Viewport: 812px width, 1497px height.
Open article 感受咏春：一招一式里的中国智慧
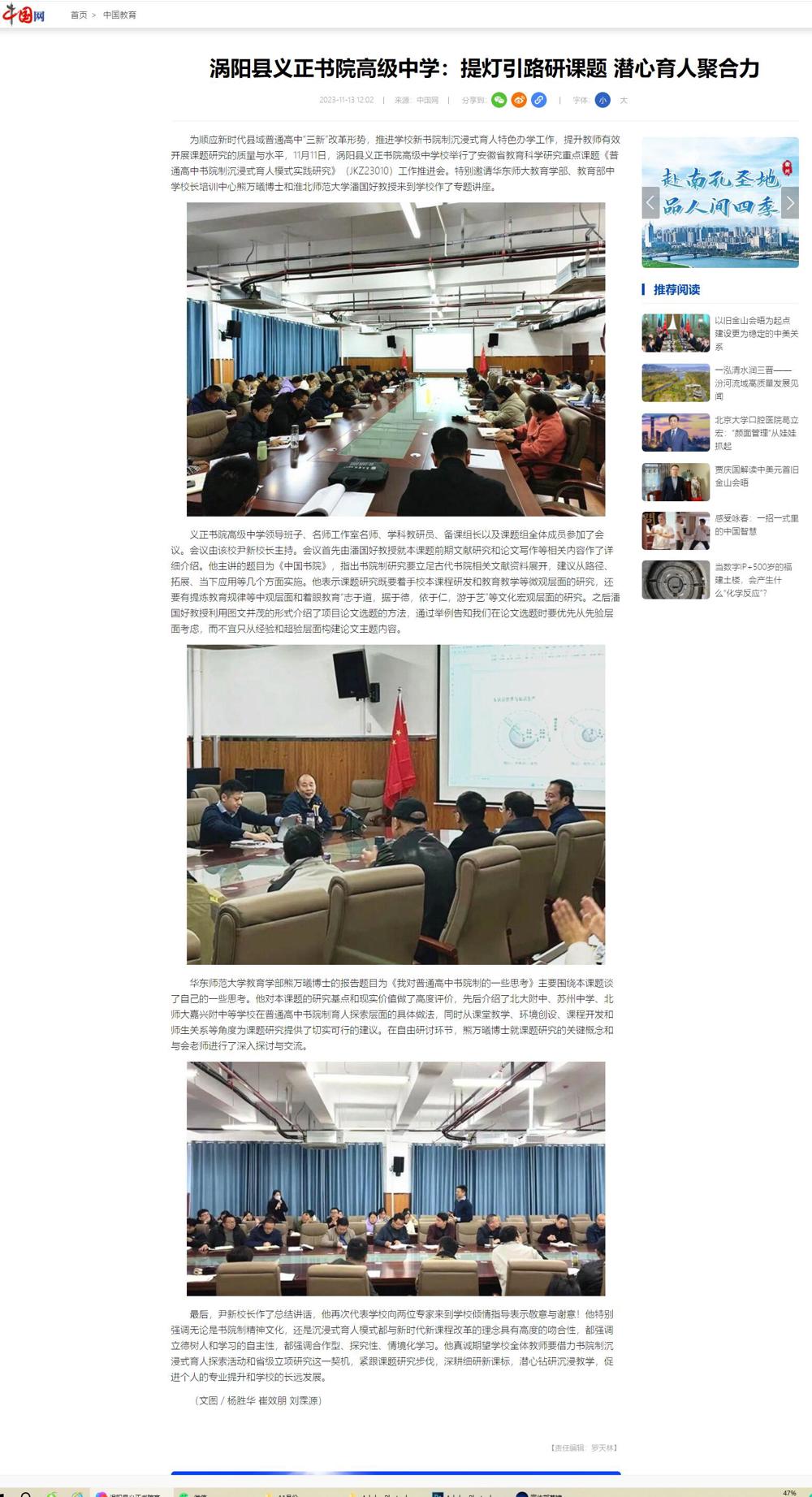tap(755, 525)
